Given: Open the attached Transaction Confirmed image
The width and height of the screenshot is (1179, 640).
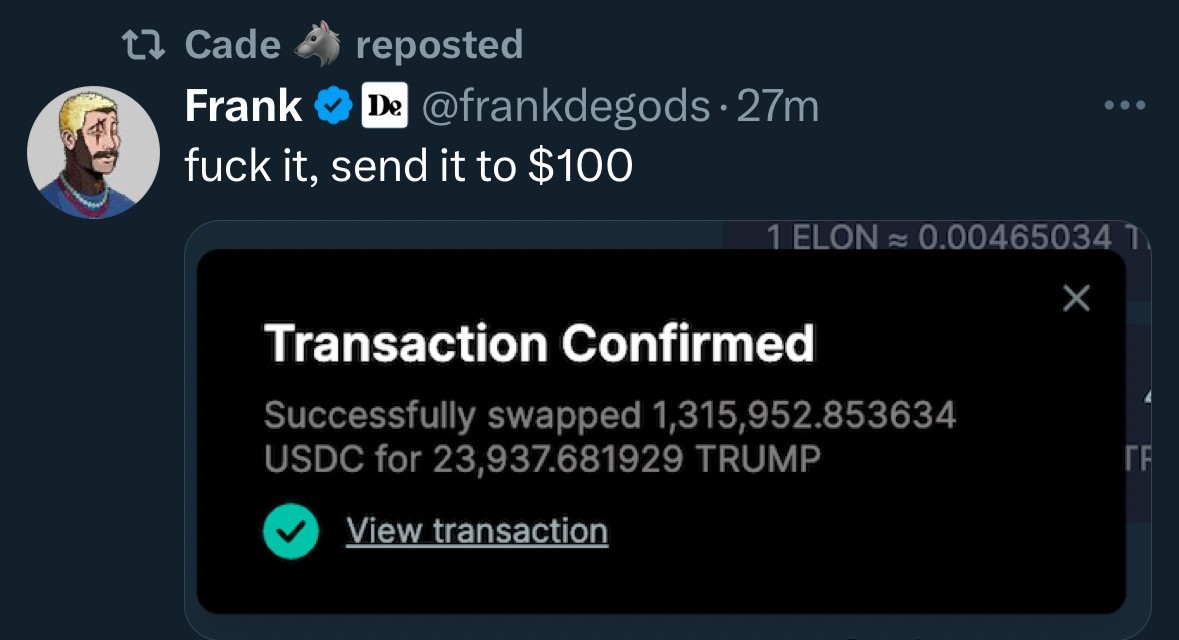Looking at the screenshot, I should [x=660, y=430].
